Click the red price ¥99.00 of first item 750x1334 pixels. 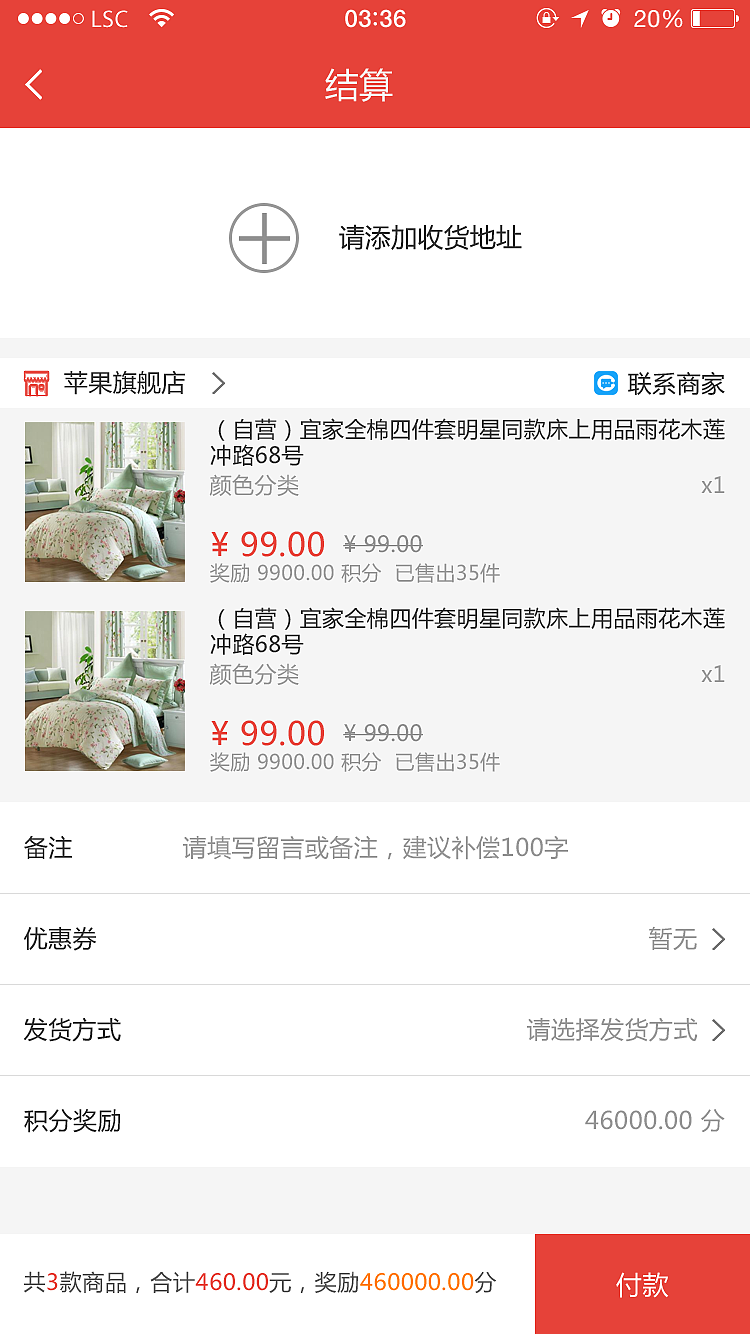(268, 544)
